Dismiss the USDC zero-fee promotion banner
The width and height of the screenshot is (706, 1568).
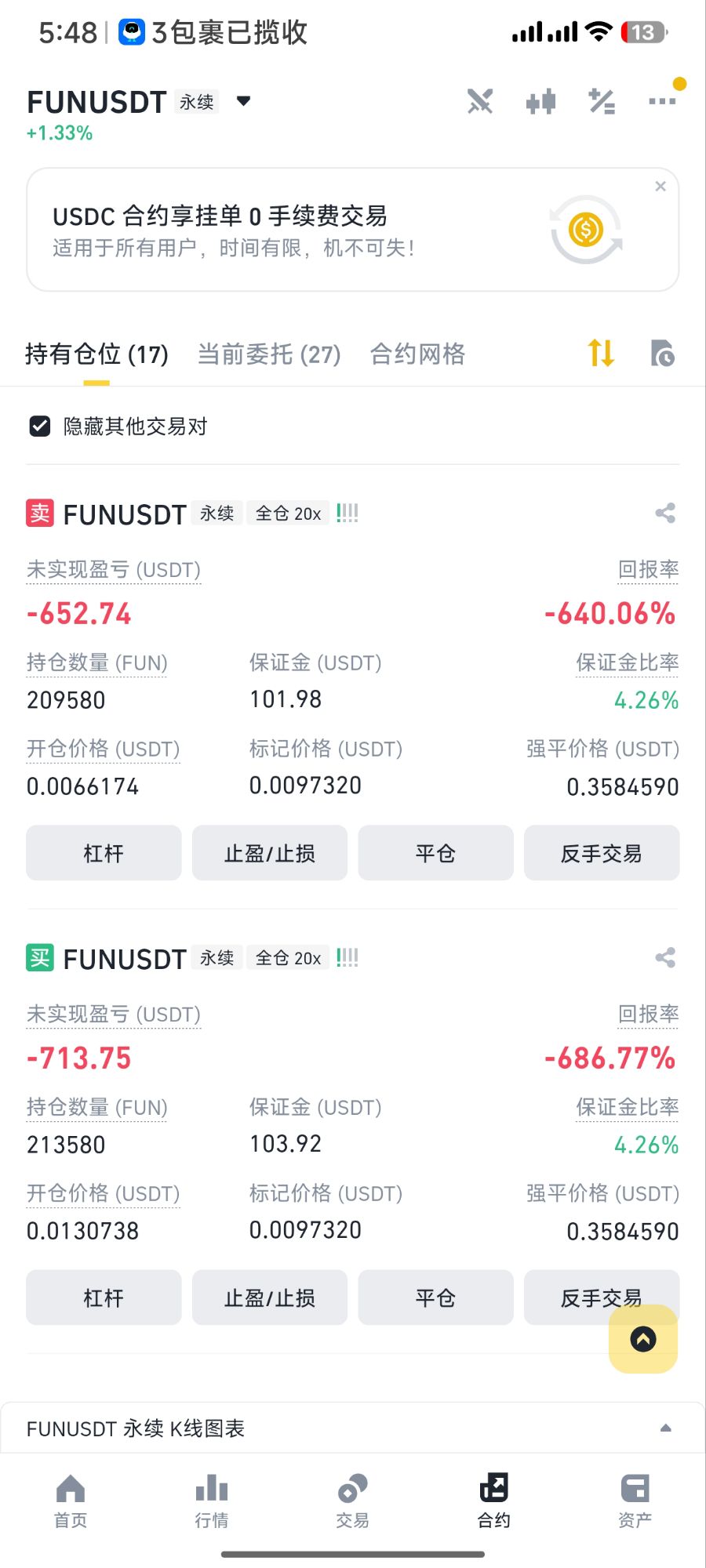(x=661, y=186)
